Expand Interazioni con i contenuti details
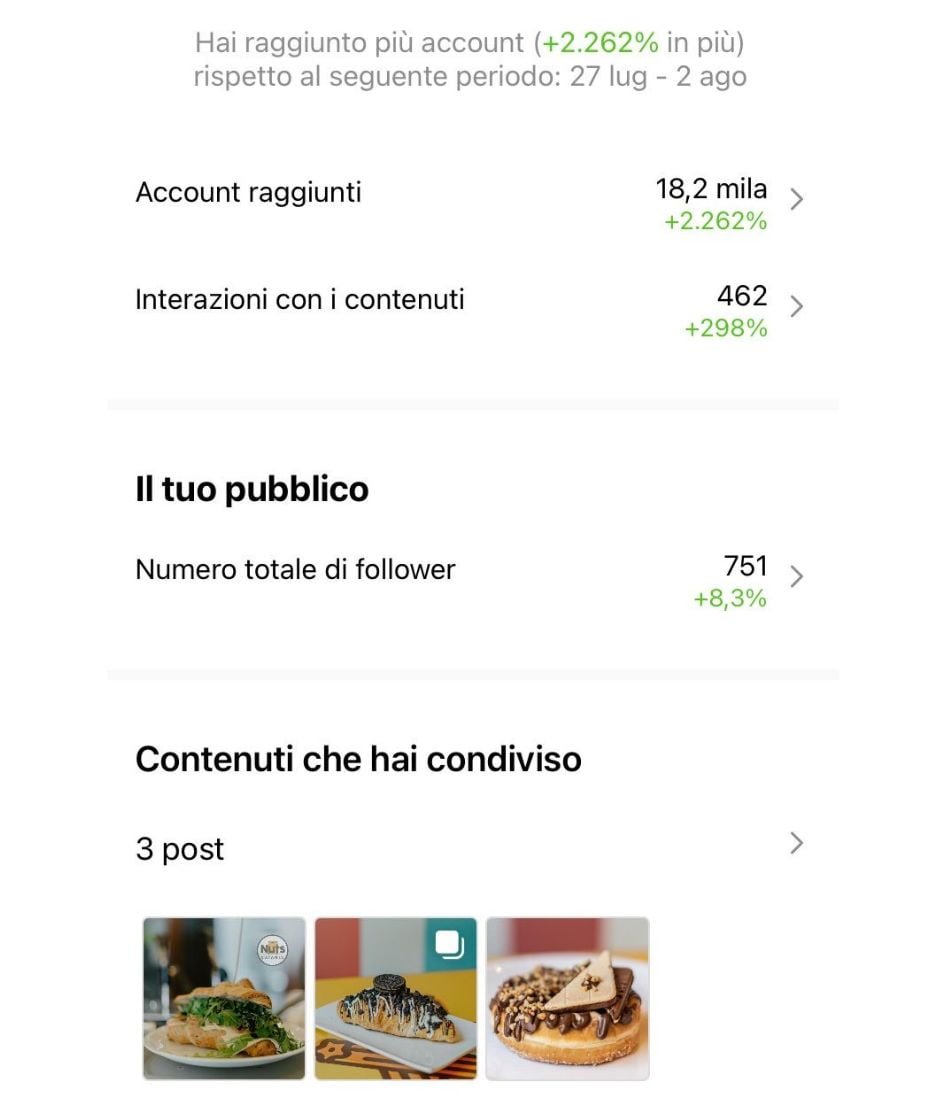Image resolution: width=946 pixels, height=1100 pixels. point(797,307)
